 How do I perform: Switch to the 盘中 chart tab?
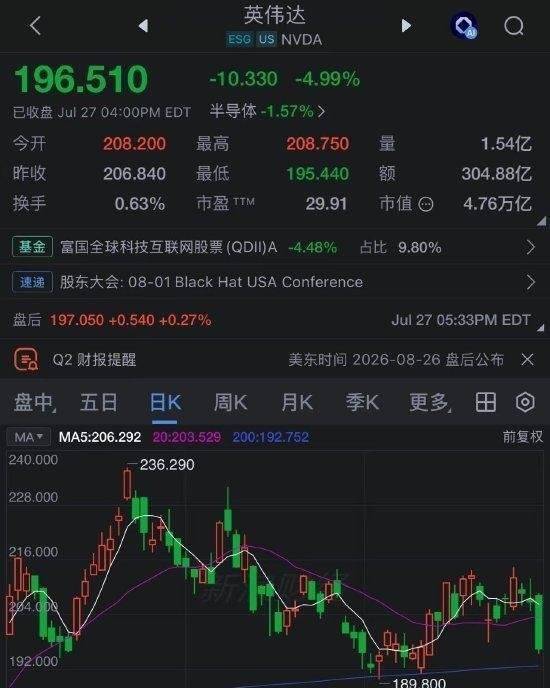tap(34, 403)
